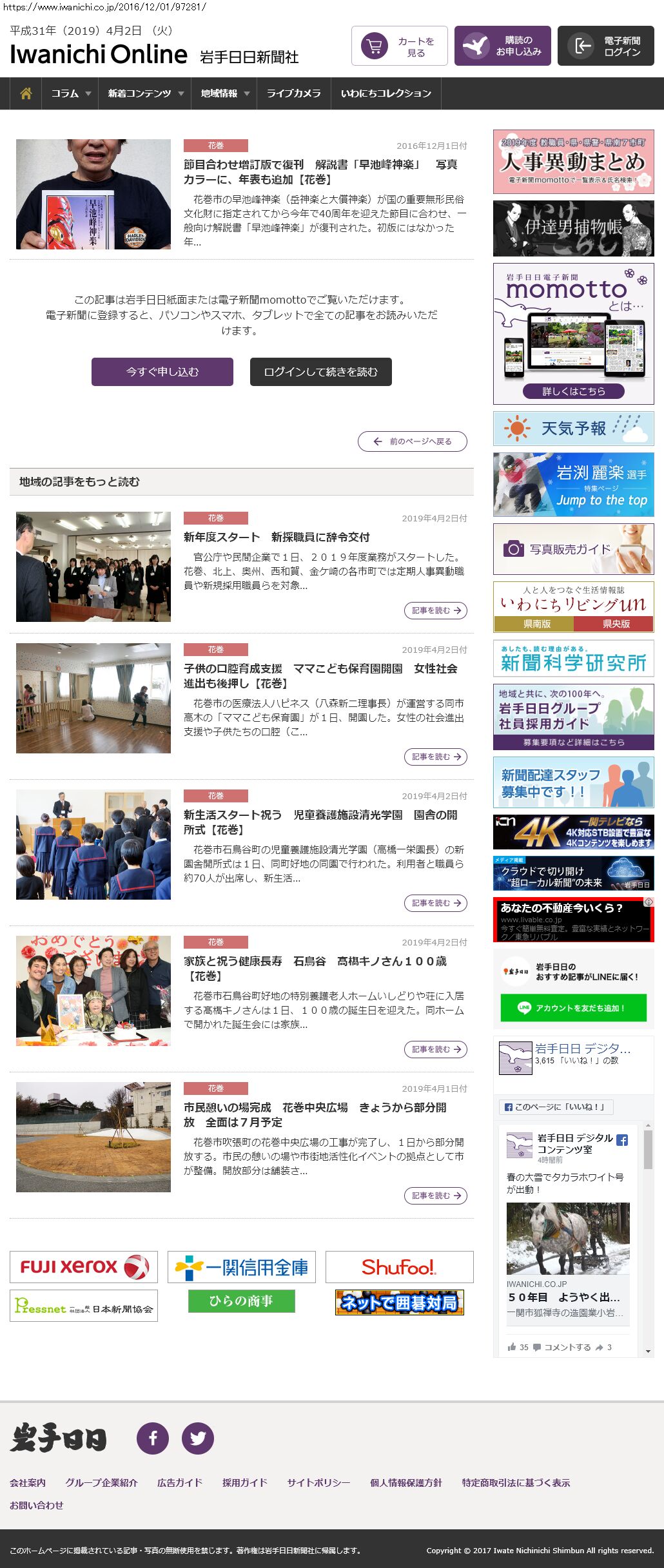
Task: Visit the footer Twitter icon
Action: (x=198, y=1438)
